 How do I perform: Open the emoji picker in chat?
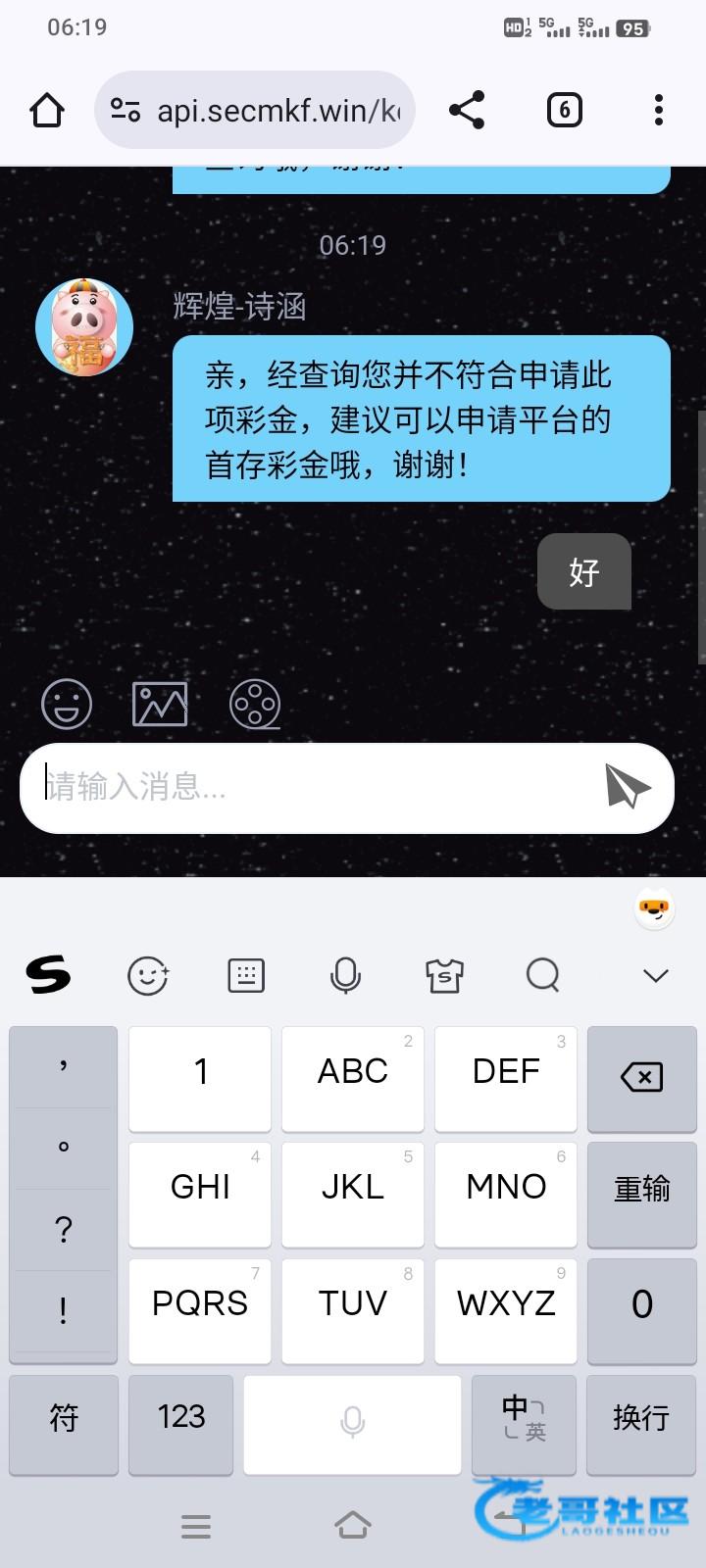[x=67, y=704]
